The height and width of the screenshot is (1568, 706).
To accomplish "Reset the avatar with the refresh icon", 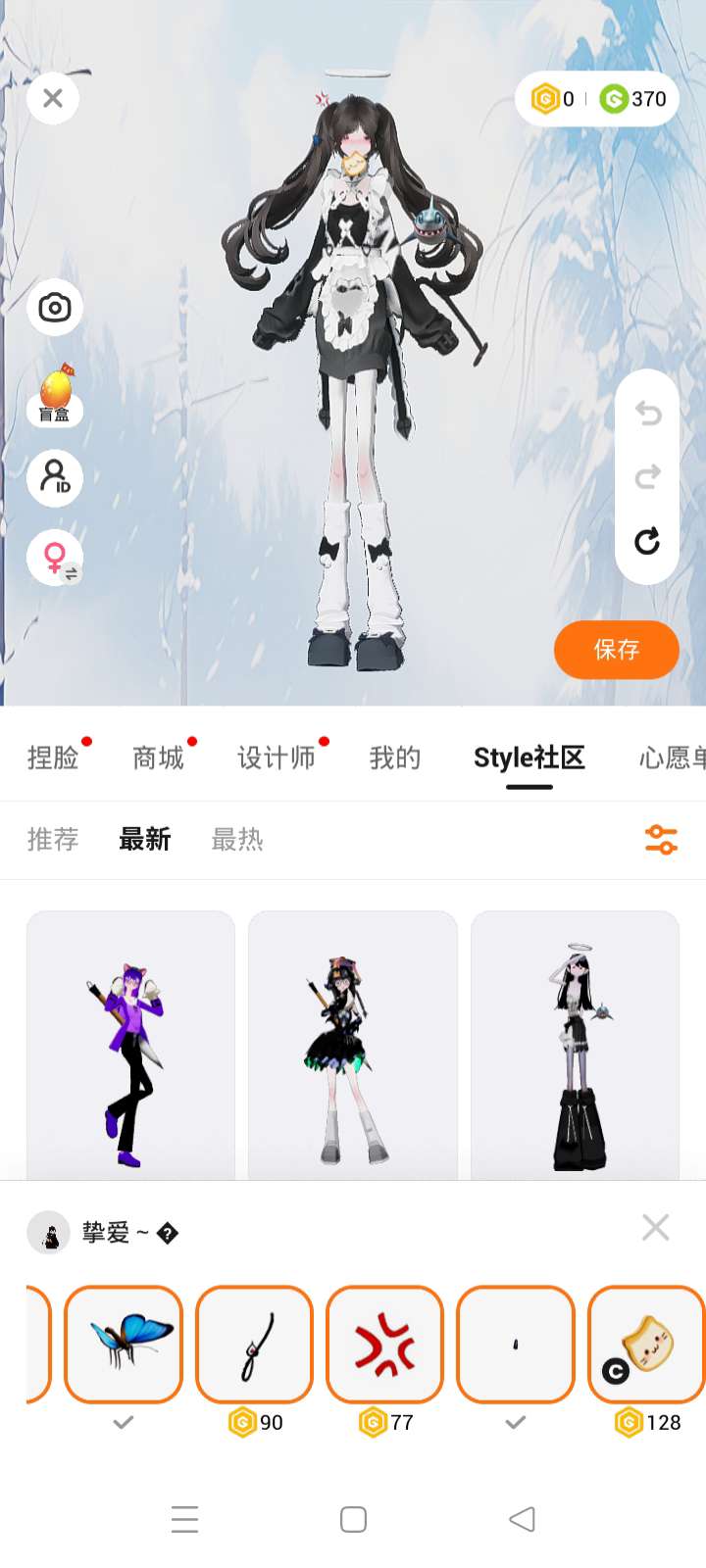I will tap(647, 541).
